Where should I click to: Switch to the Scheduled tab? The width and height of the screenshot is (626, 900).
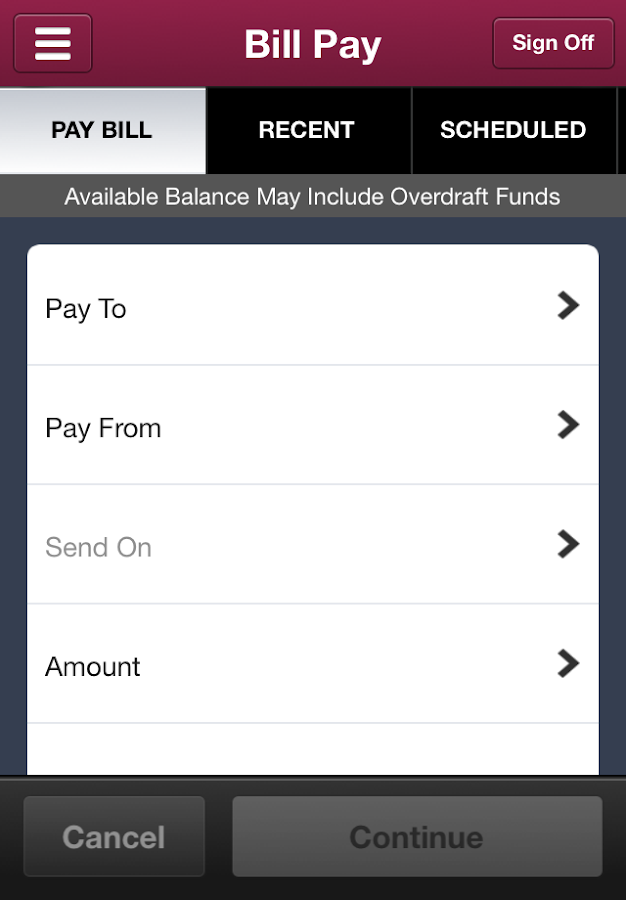pos(513,131)
